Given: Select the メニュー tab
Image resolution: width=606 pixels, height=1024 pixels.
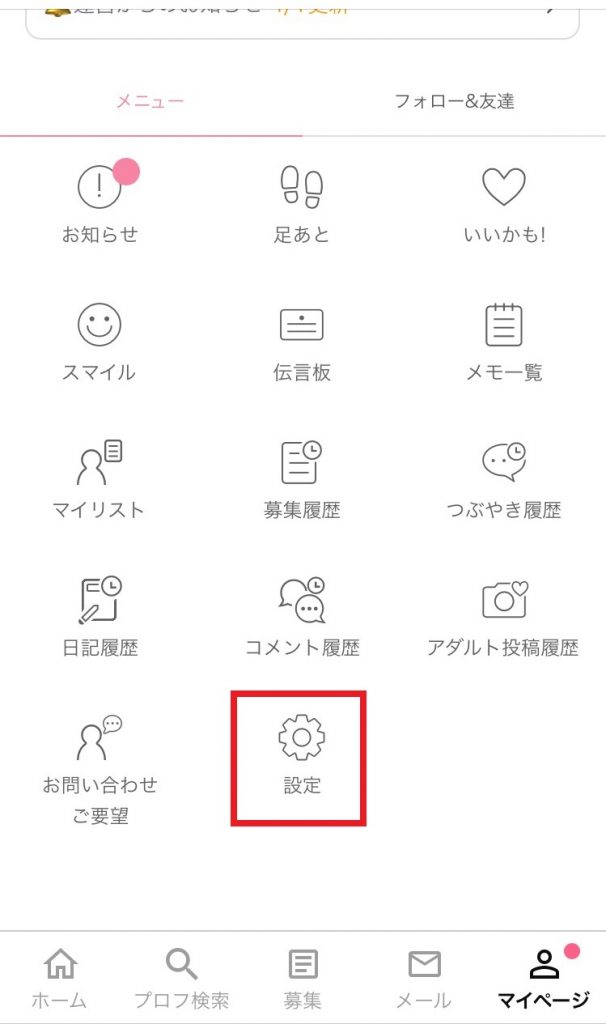Looking at the screenshot, I should click(150, 101).
